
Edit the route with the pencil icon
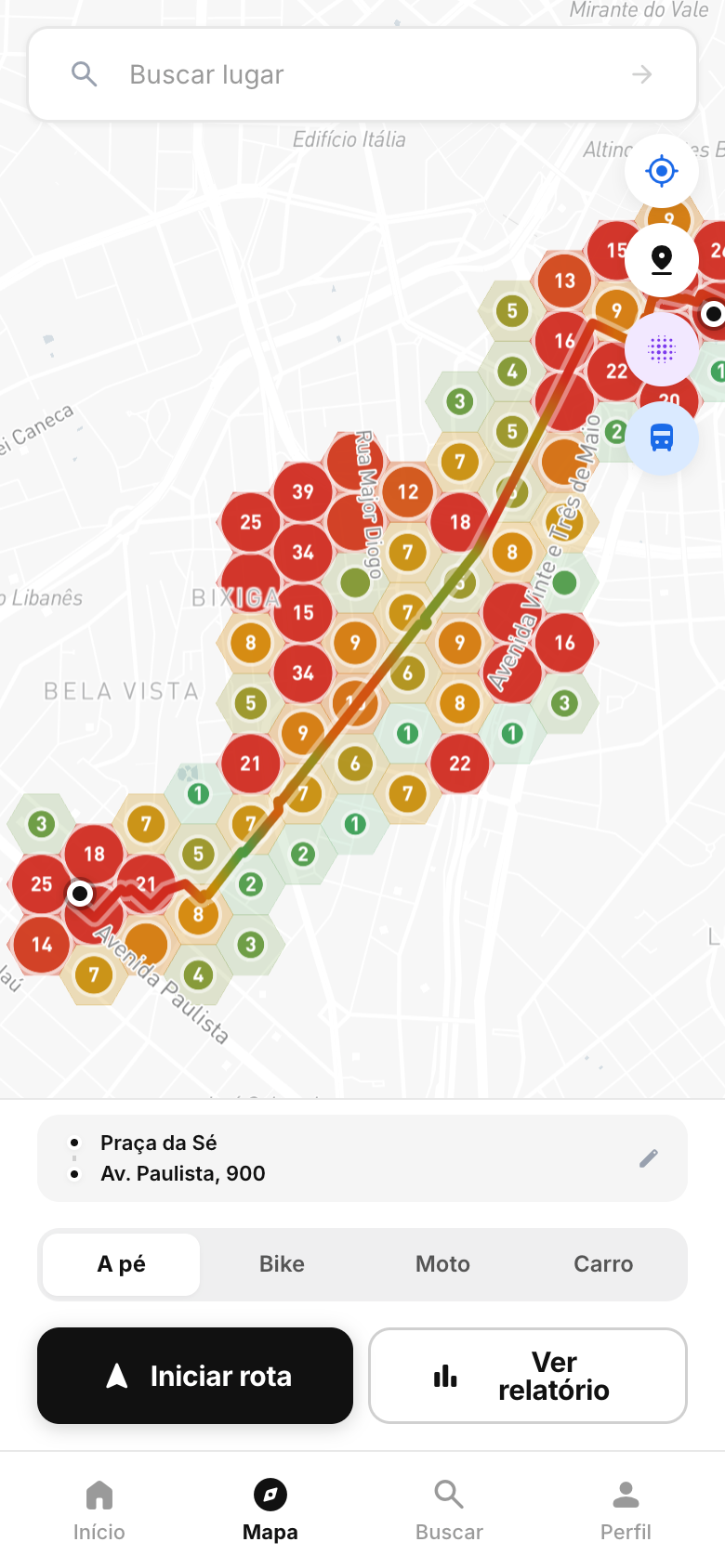coord(648,1157)
